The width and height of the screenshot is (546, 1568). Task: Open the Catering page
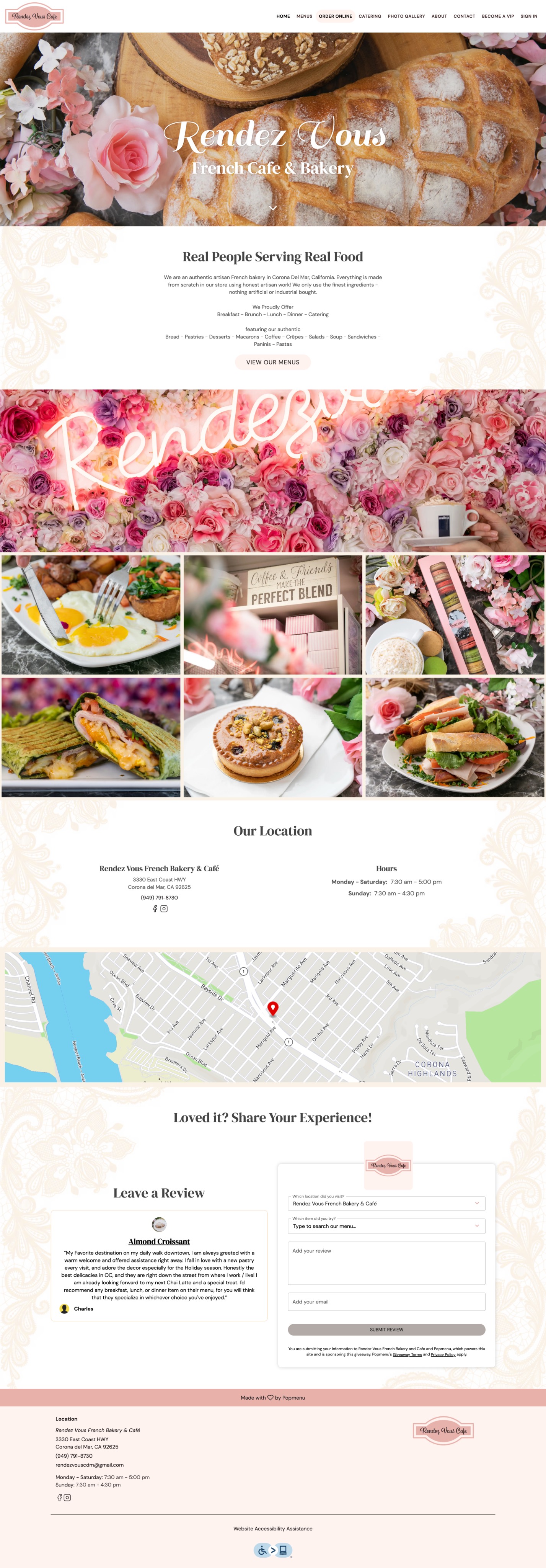tap(370, 16)
